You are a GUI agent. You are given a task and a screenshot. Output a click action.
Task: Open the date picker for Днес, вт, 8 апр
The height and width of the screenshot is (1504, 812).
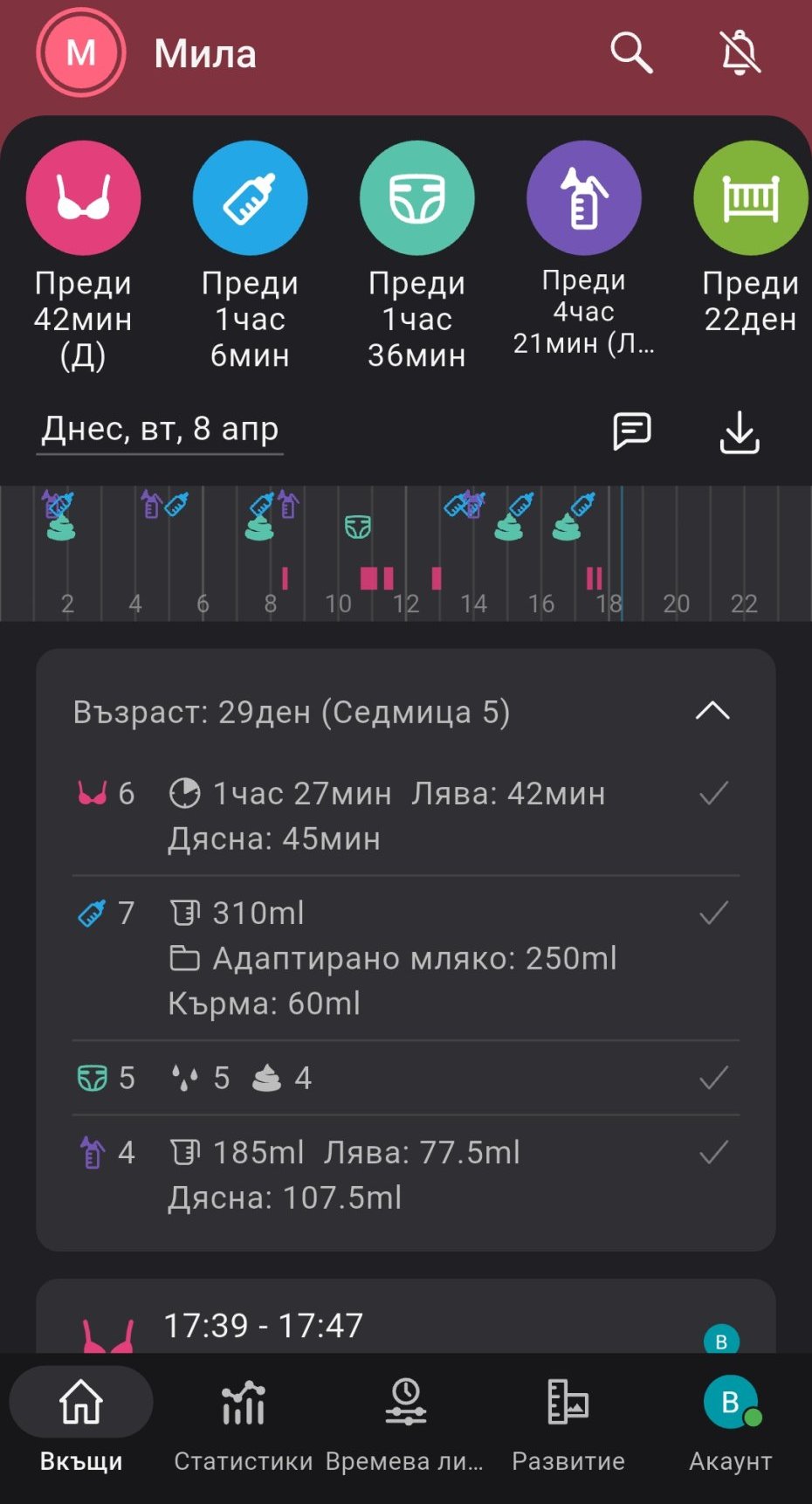[x=160, y=430]
